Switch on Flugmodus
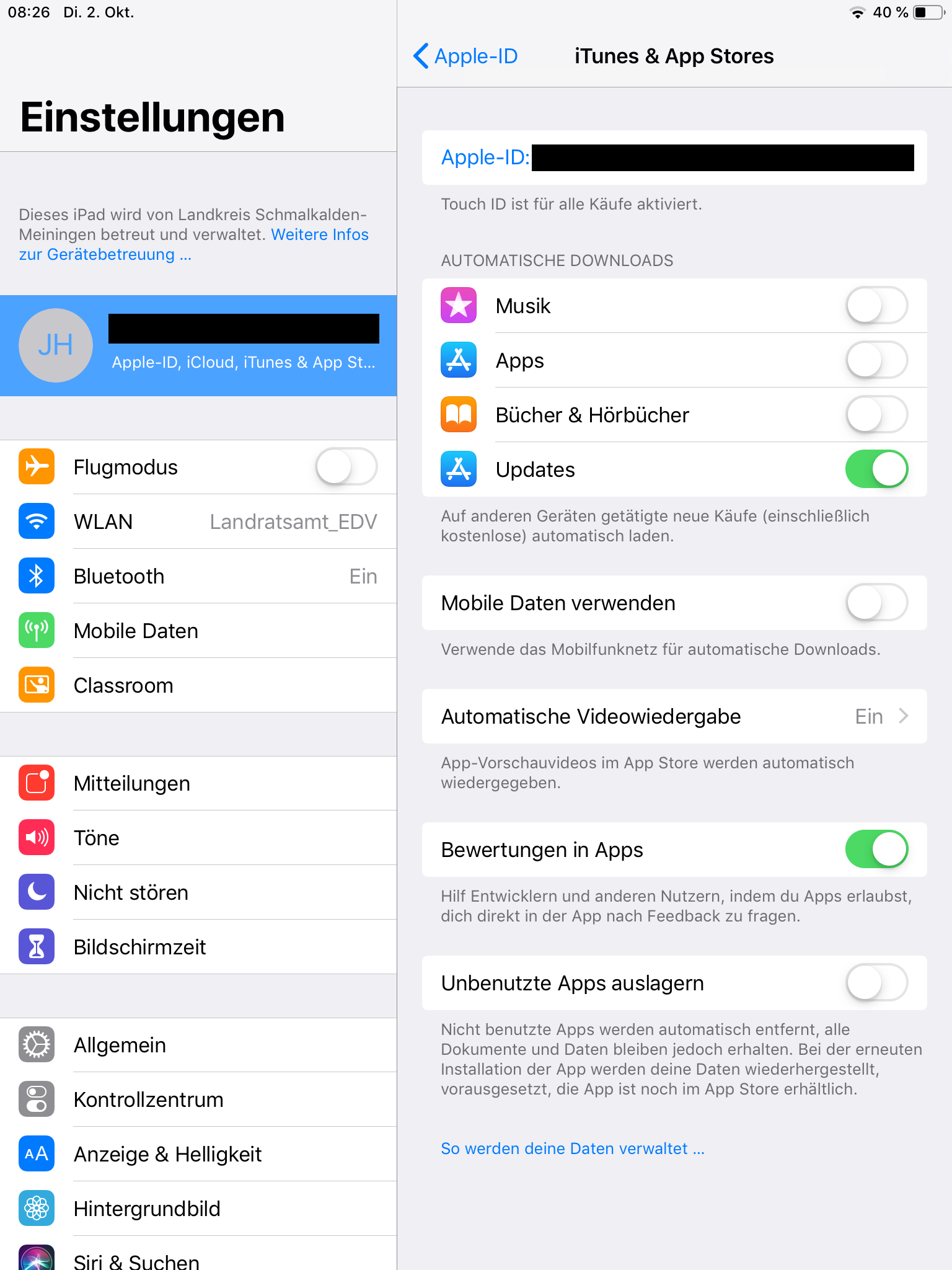 tap(346, 467)
